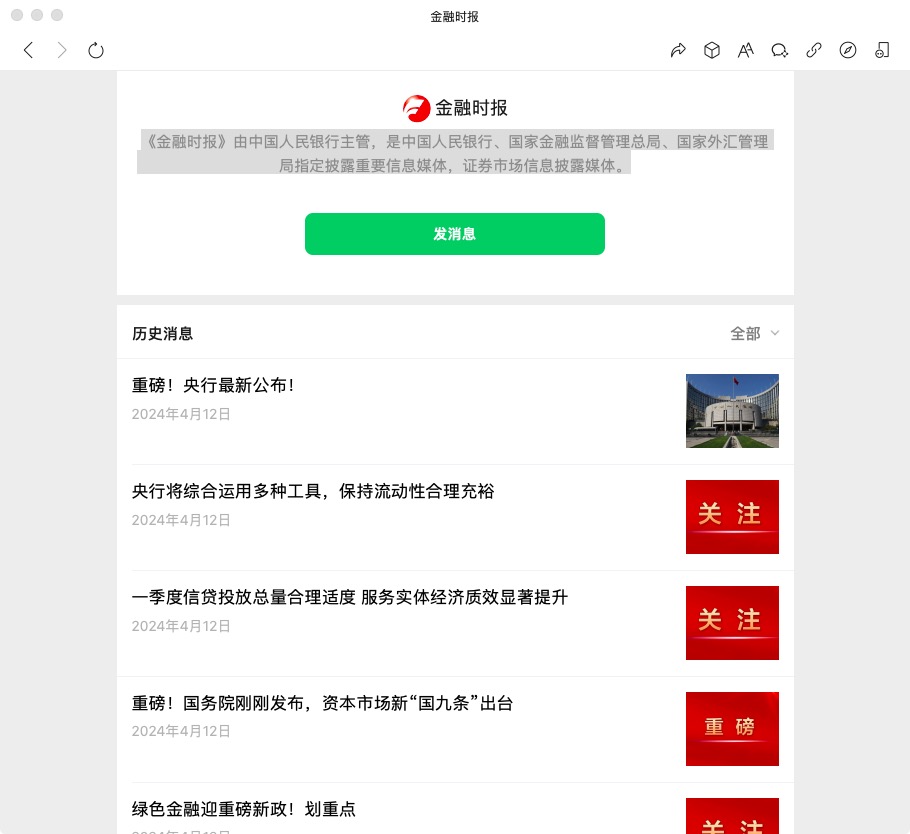This screenshot has width=910, height=834.
Task: Tap the forward navigation arrow
Action: [x=62, y=50]
